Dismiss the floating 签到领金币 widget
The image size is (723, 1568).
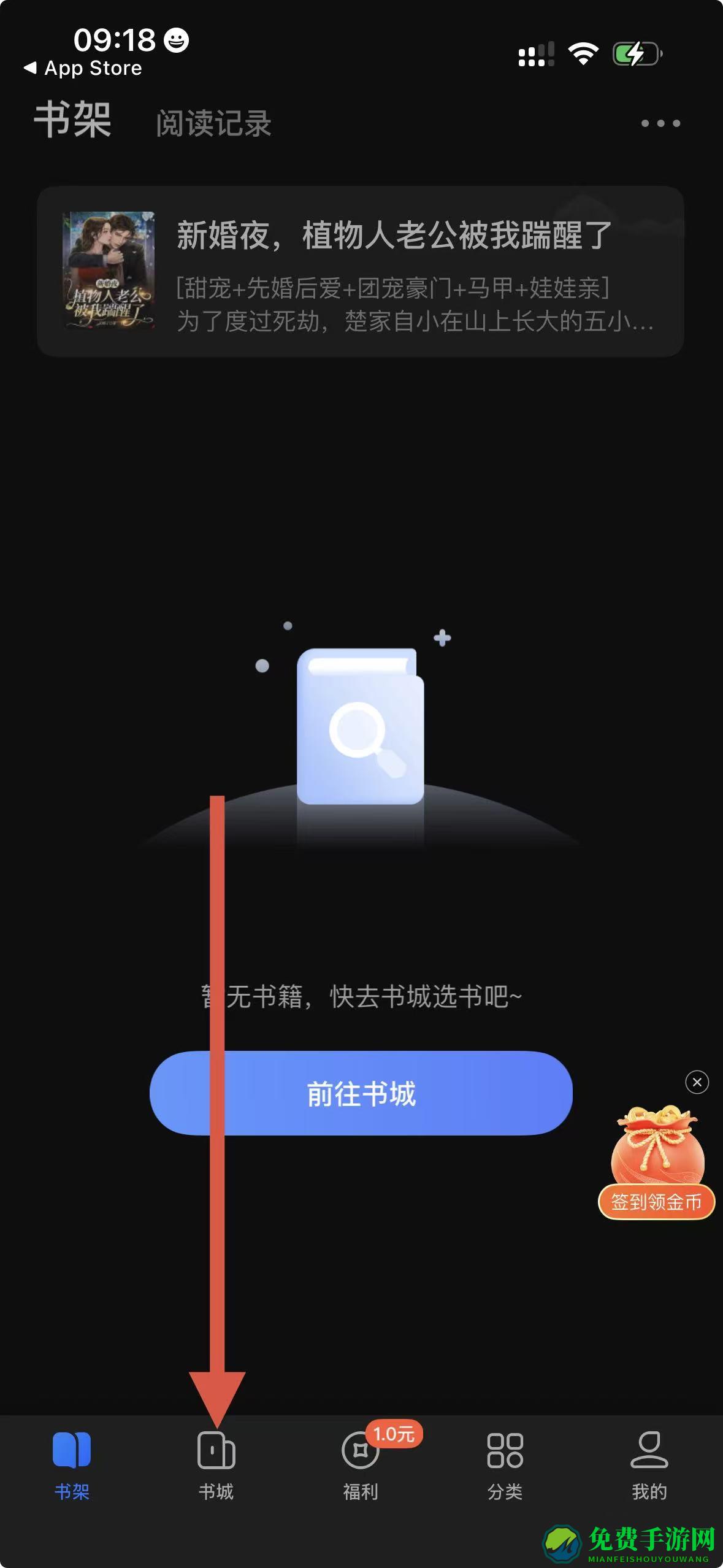click(x=697, y=1082)
